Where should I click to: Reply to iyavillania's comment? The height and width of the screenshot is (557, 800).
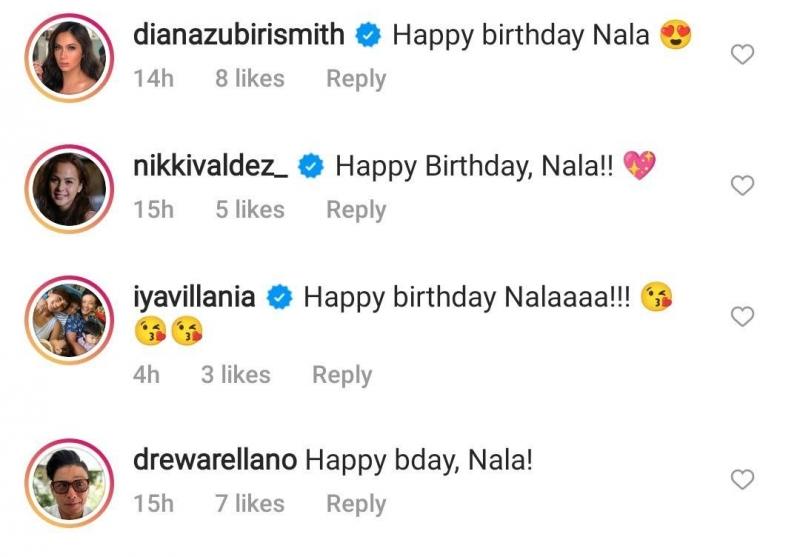tap(342, 375)
